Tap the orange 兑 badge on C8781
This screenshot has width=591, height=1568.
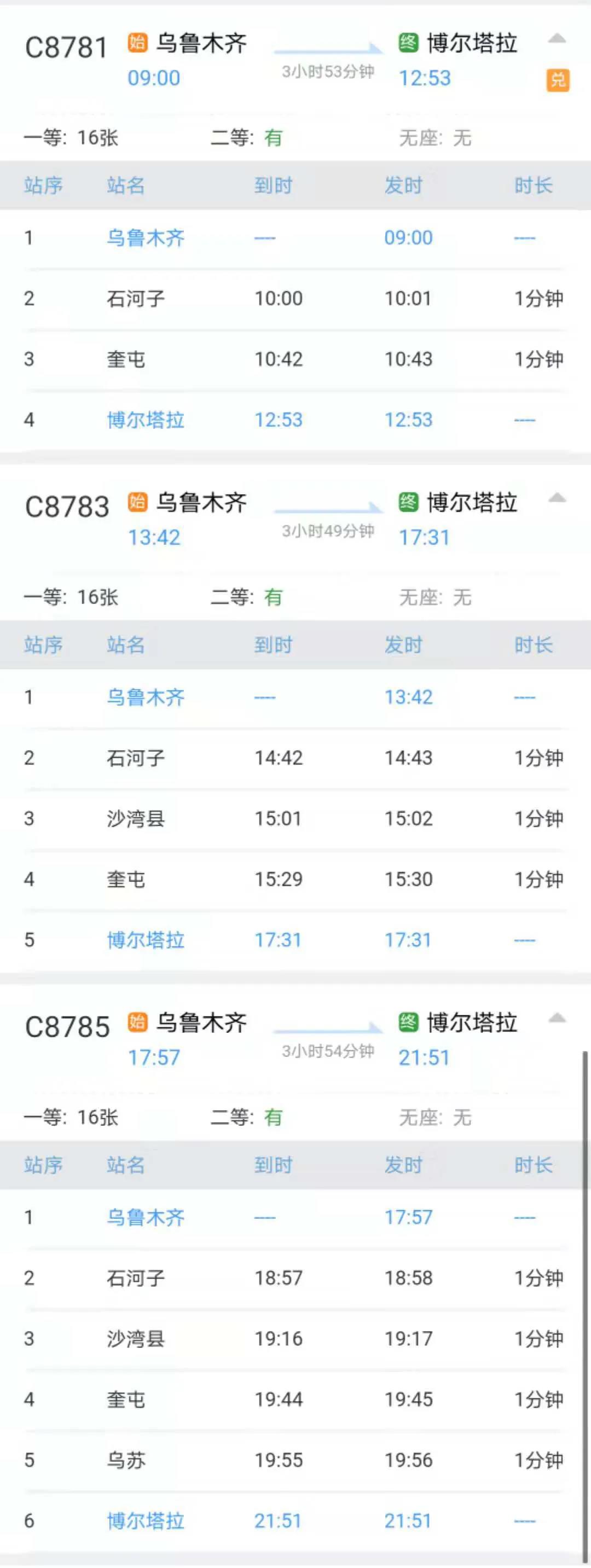tap(558, 80)
